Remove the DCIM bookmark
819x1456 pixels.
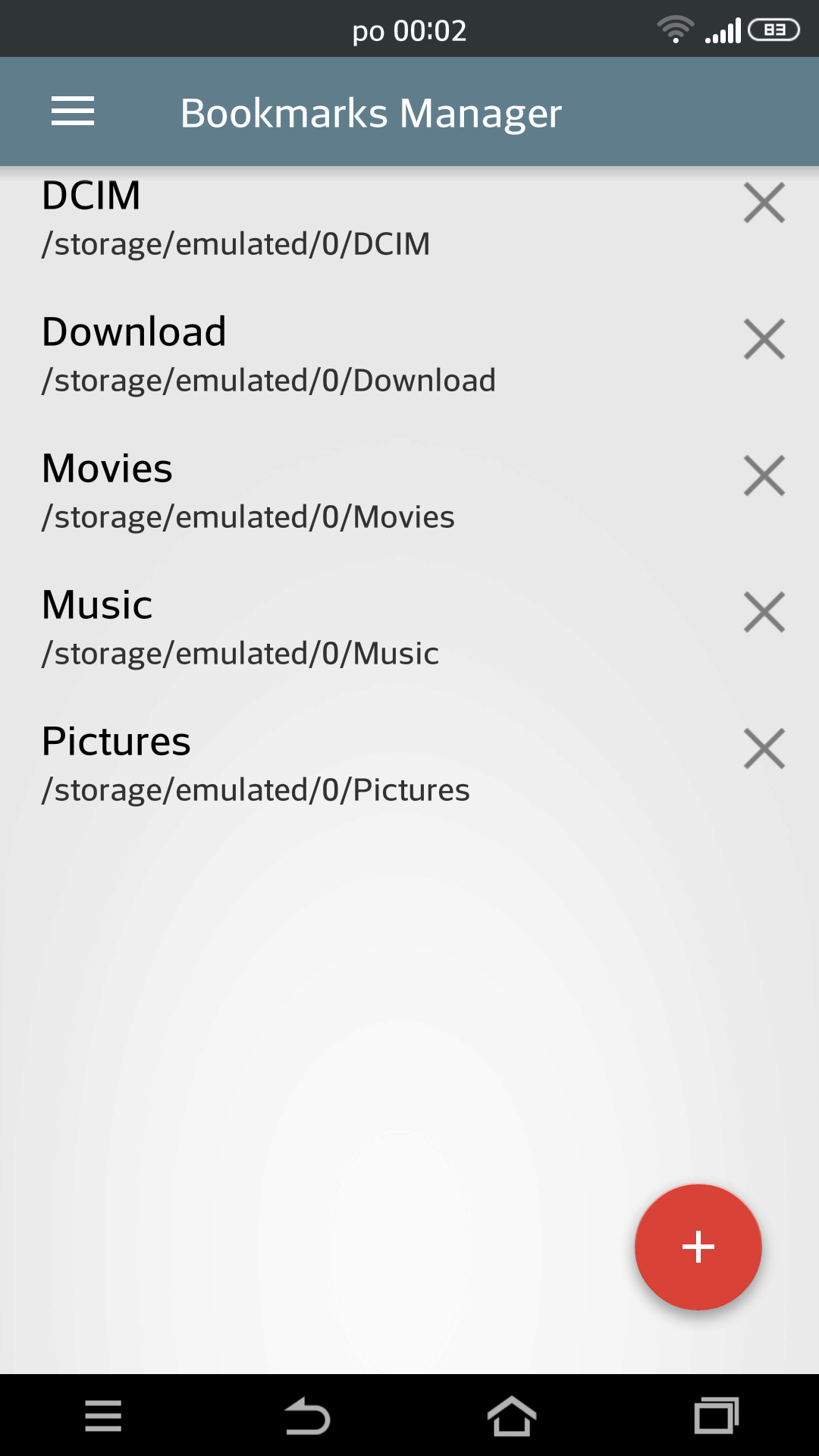764,203
